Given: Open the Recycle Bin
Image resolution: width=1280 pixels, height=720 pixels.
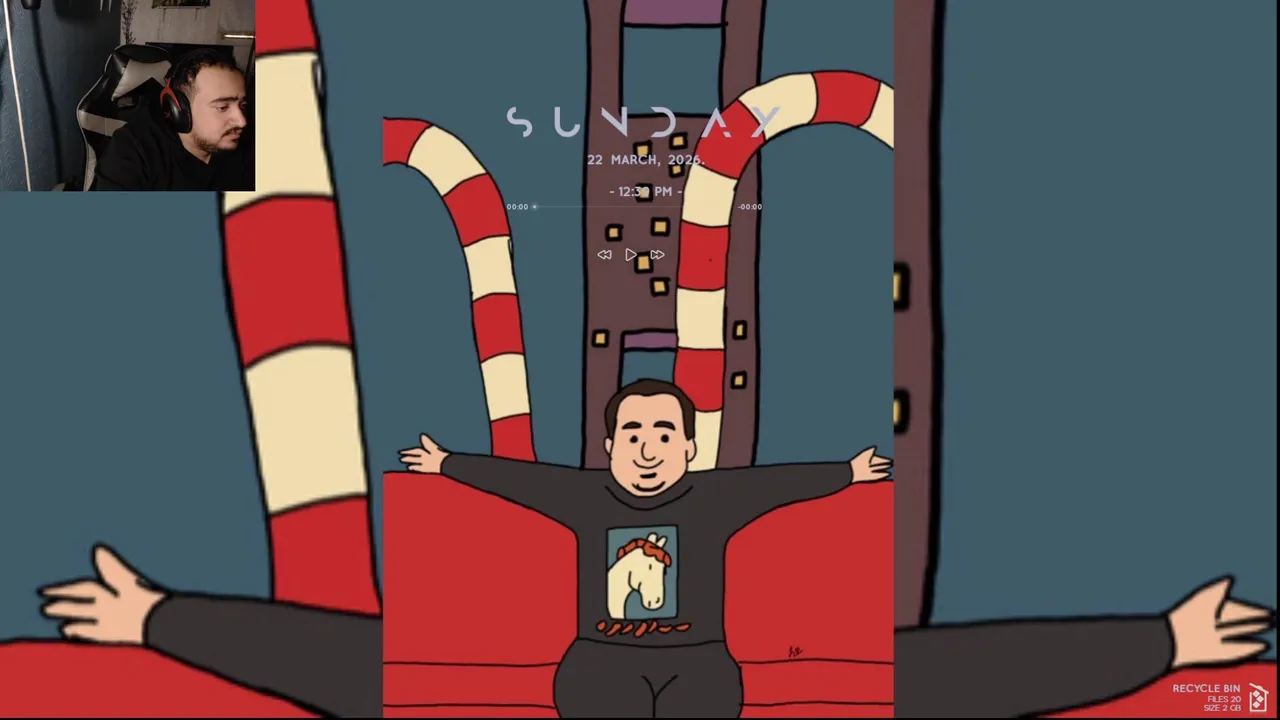Looking at the screenshot, I should (x=1258, y=695).
